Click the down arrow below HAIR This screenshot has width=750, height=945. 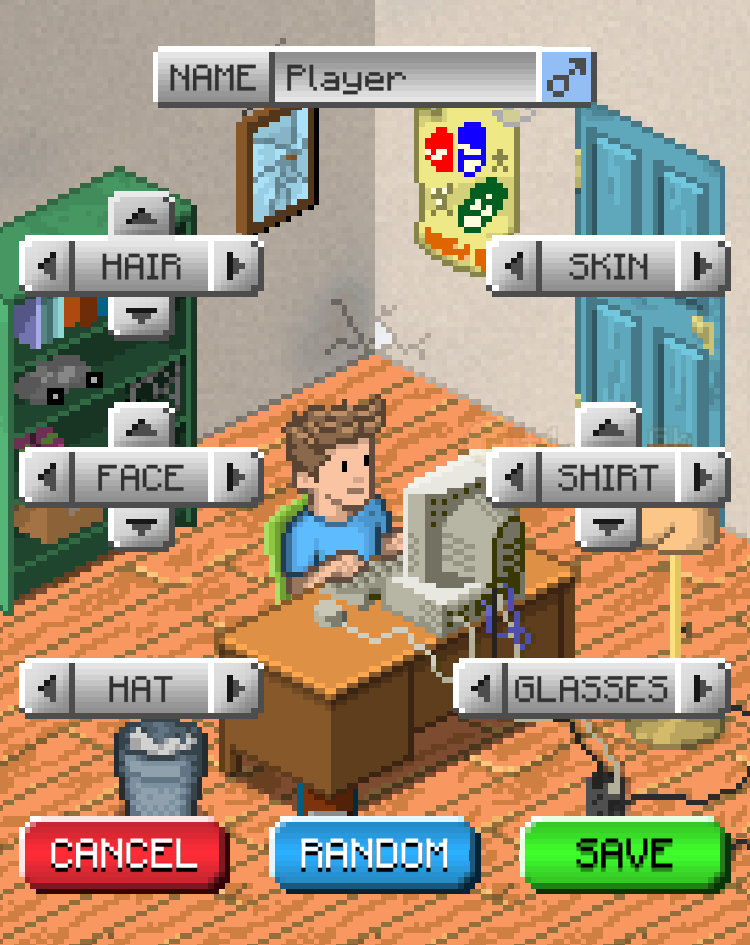click(141, 315)
